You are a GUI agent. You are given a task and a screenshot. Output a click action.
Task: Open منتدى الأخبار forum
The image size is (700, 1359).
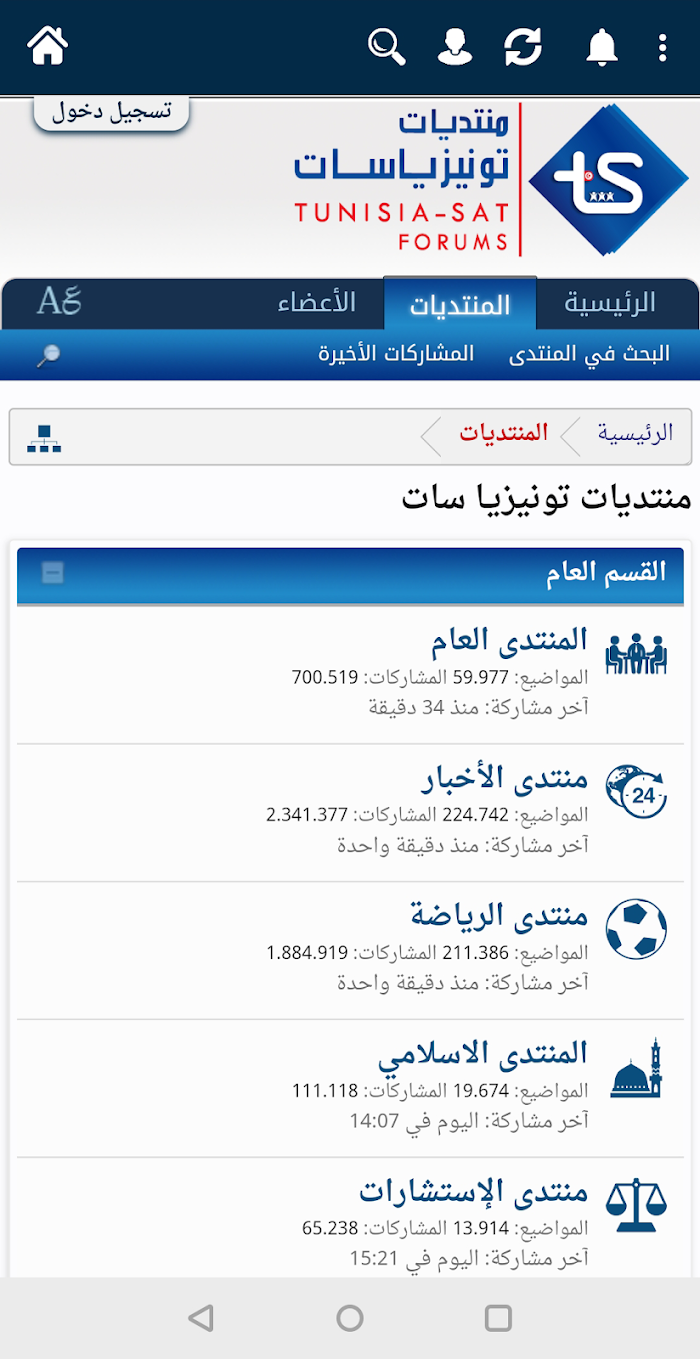click(504, 777)
